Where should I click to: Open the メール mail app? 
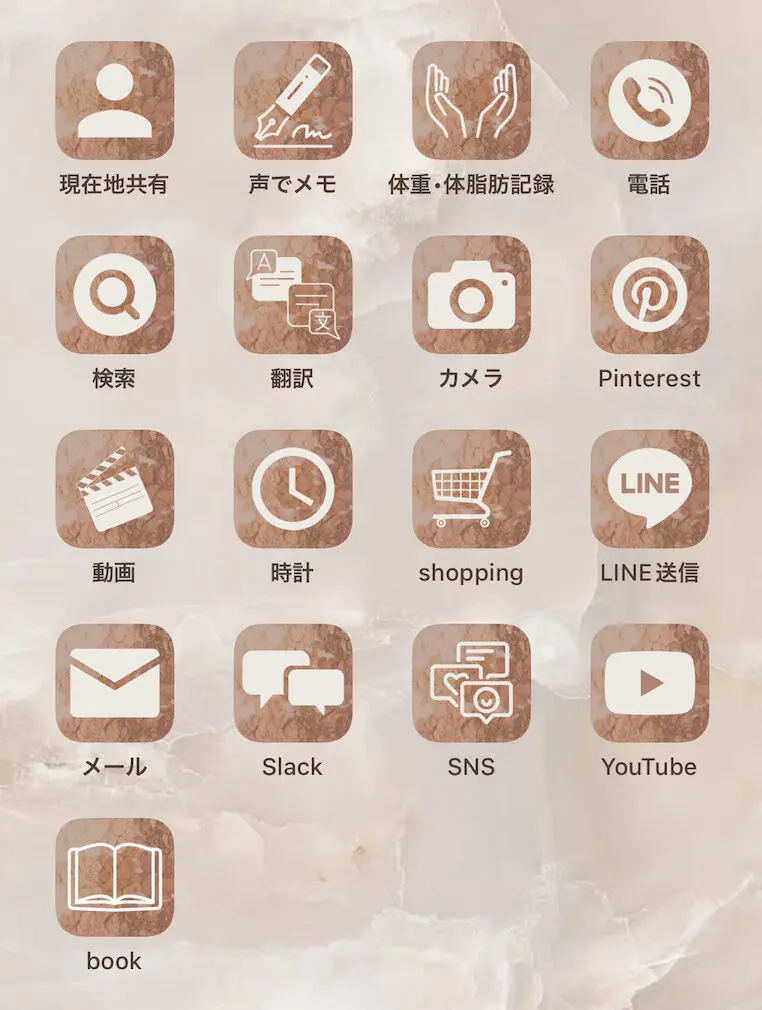pos(114,683)
